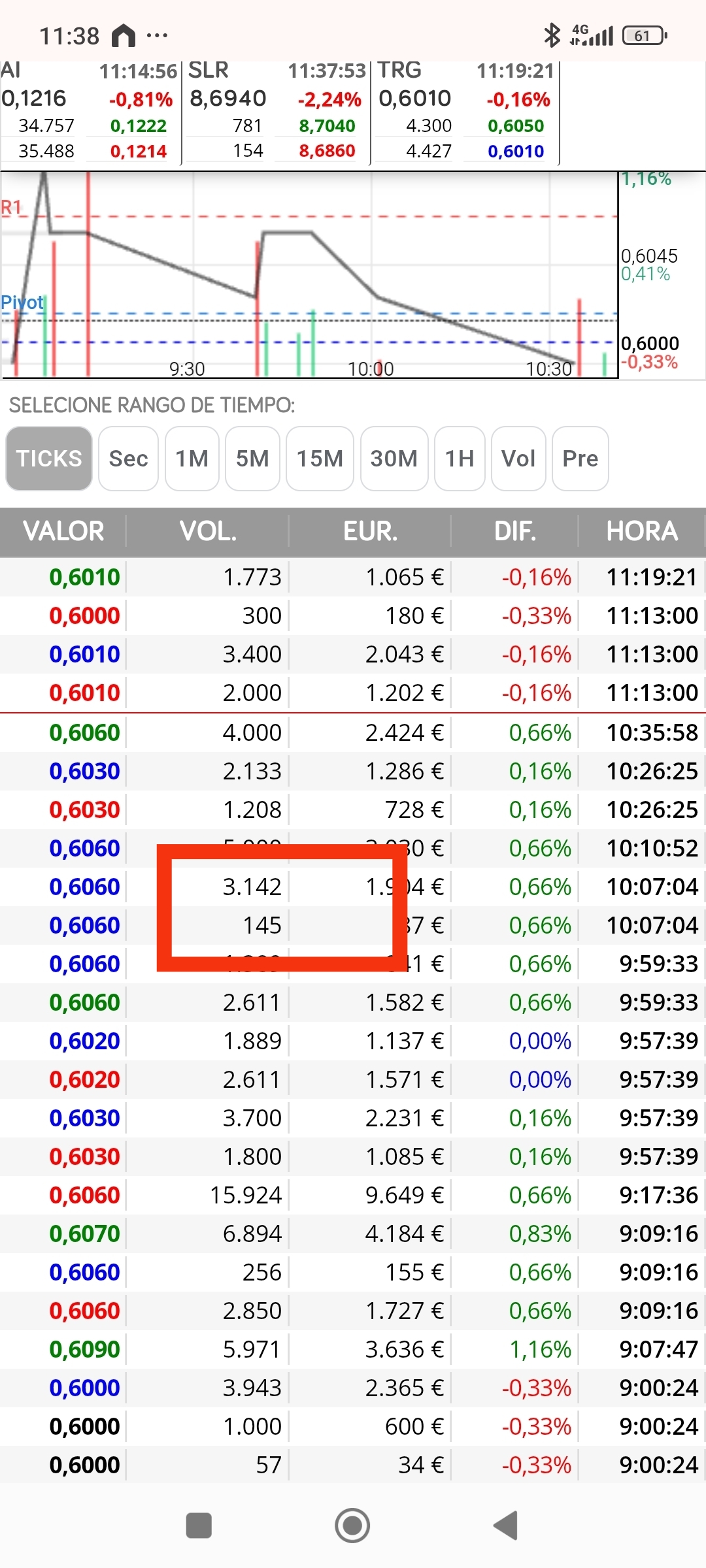The width and height of the screenshot is (706, 1568).
Task: Choose the 1M time range
Action: (x=192, y=459)
